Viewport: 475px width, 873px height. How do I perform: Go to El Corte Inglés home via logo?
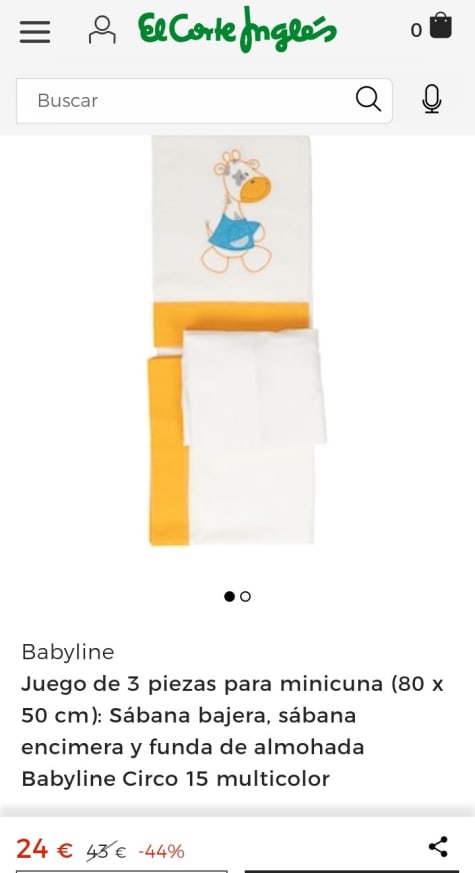[238, 30]
